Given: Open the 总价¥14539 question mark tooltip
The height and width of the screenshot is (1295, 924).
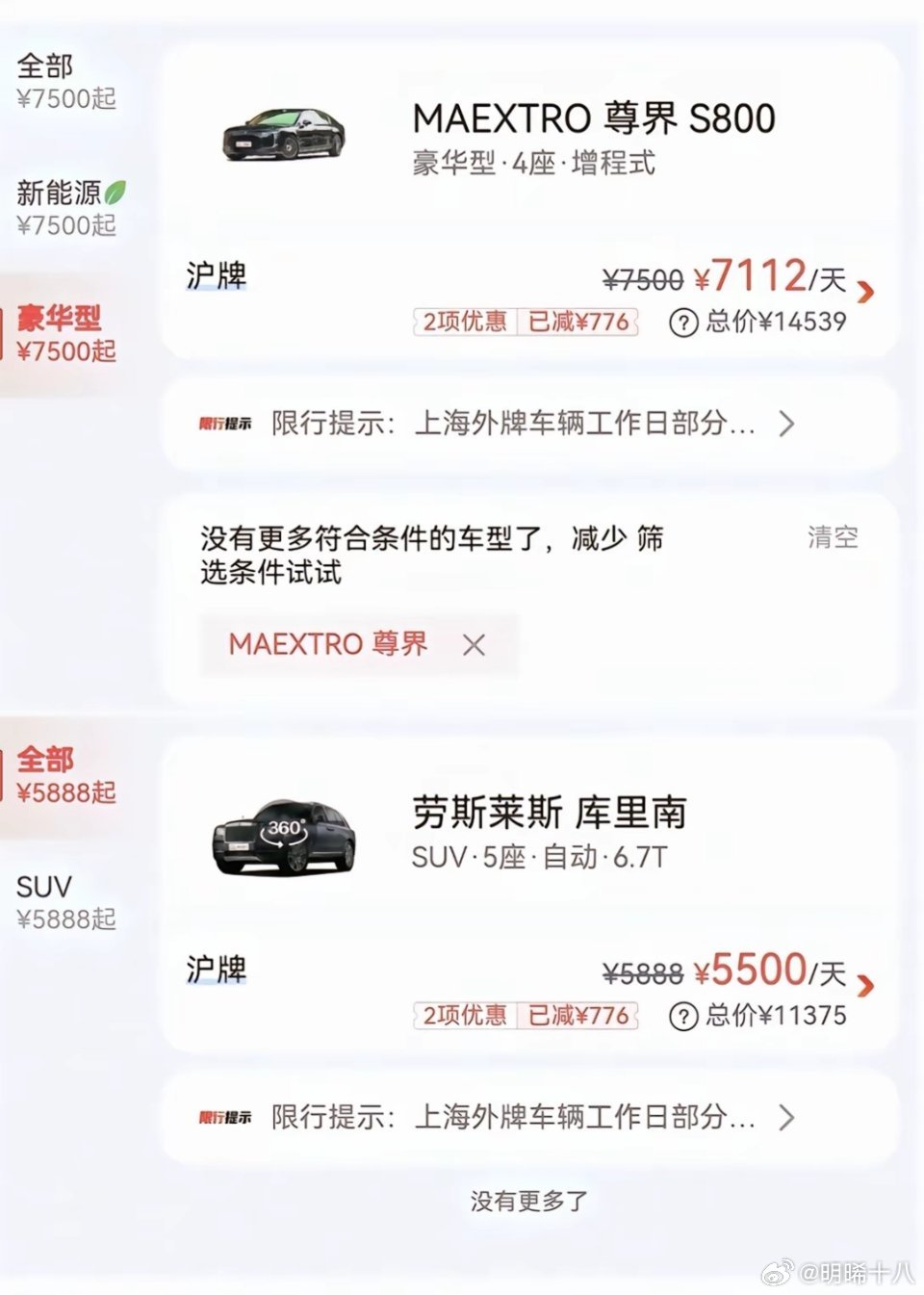Looking at the screenshot, I should (682, 322).
